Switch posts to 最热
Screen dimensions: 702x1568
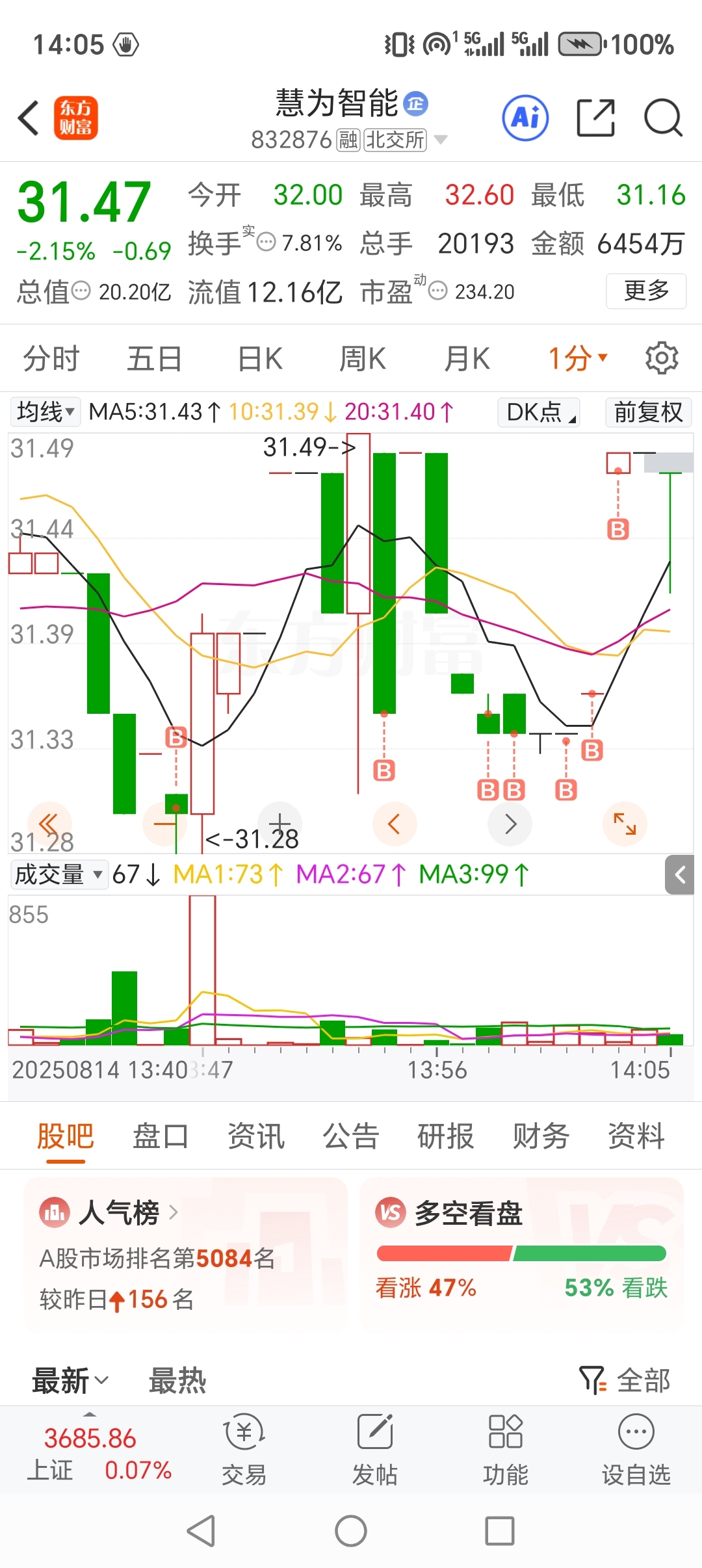(177, 1380)
